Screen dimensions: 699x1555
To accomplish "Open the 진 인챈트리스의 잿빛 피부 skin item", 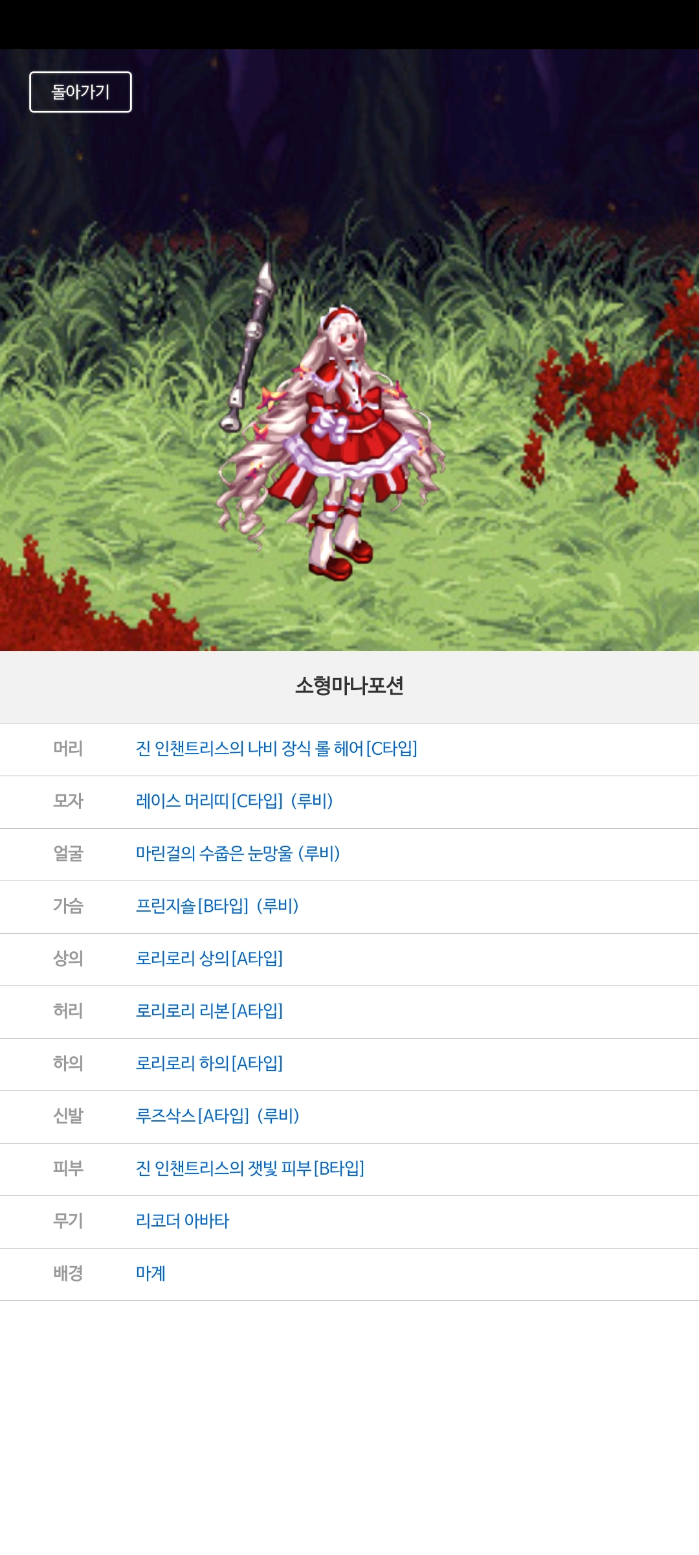I will pyautogui.click(x=250, y=1168).
